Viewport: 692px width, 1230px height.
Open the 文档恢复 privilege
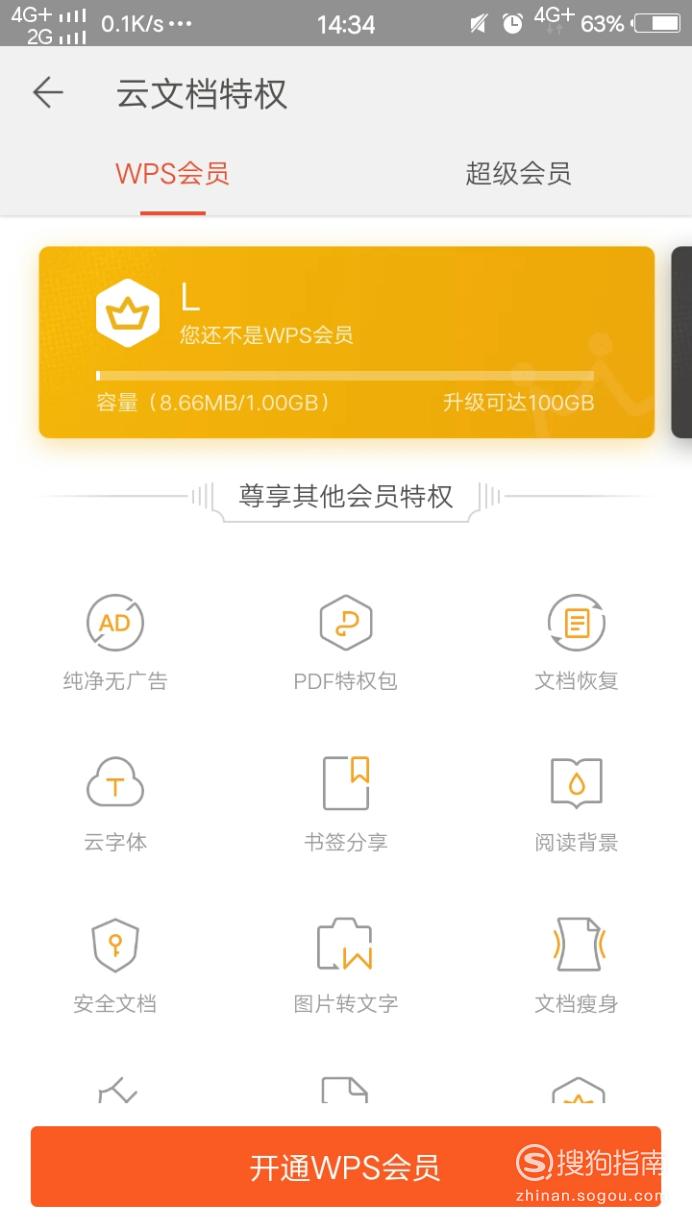pos(576,641)
